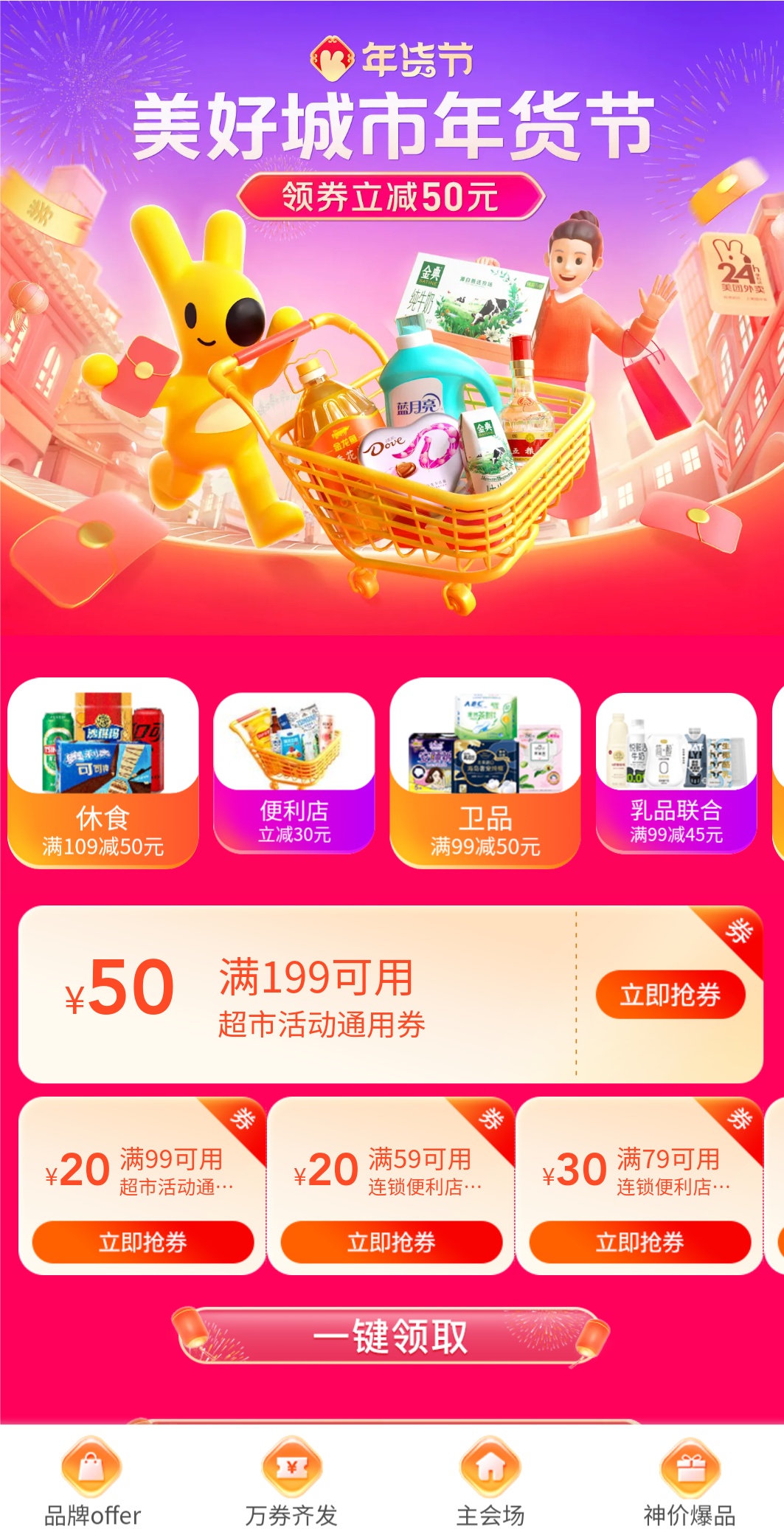The image size is (784, 1529).
Task: Tap 一键领取 to claim all coupons
Action: tap(391, 1336)
